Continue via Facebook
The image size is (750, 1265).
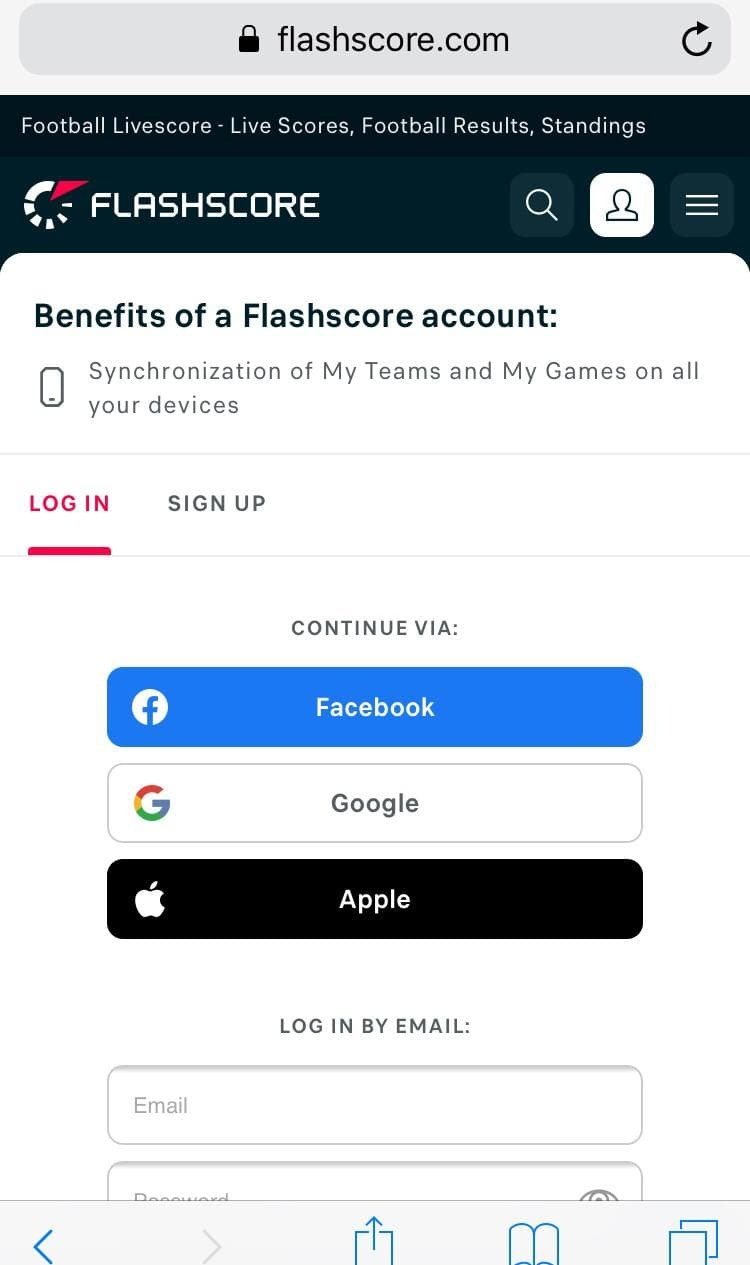pyautogui.click(x=375, y=707)
